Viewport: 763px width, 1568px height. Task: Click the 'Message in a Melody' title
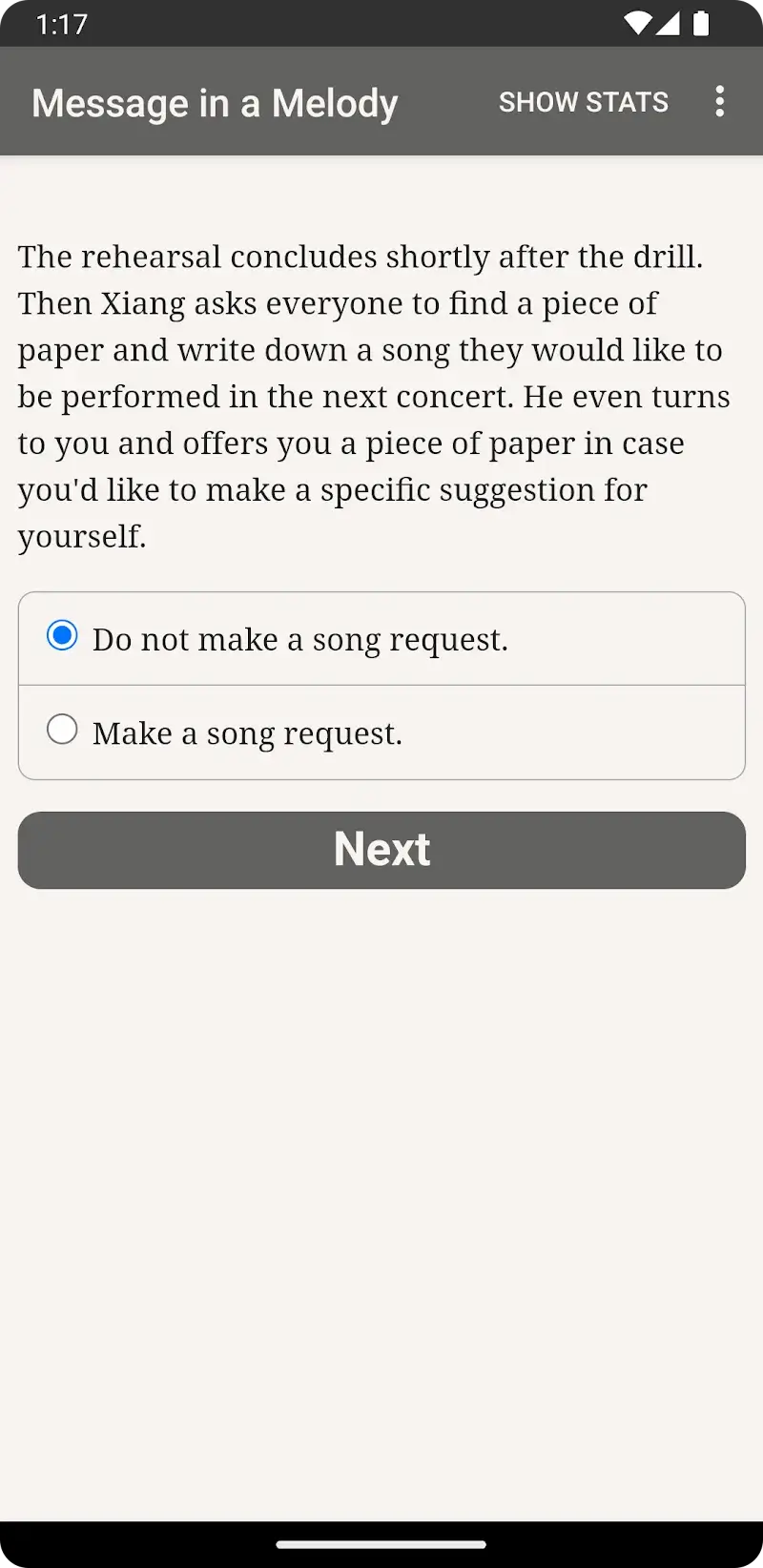[214, 102]
